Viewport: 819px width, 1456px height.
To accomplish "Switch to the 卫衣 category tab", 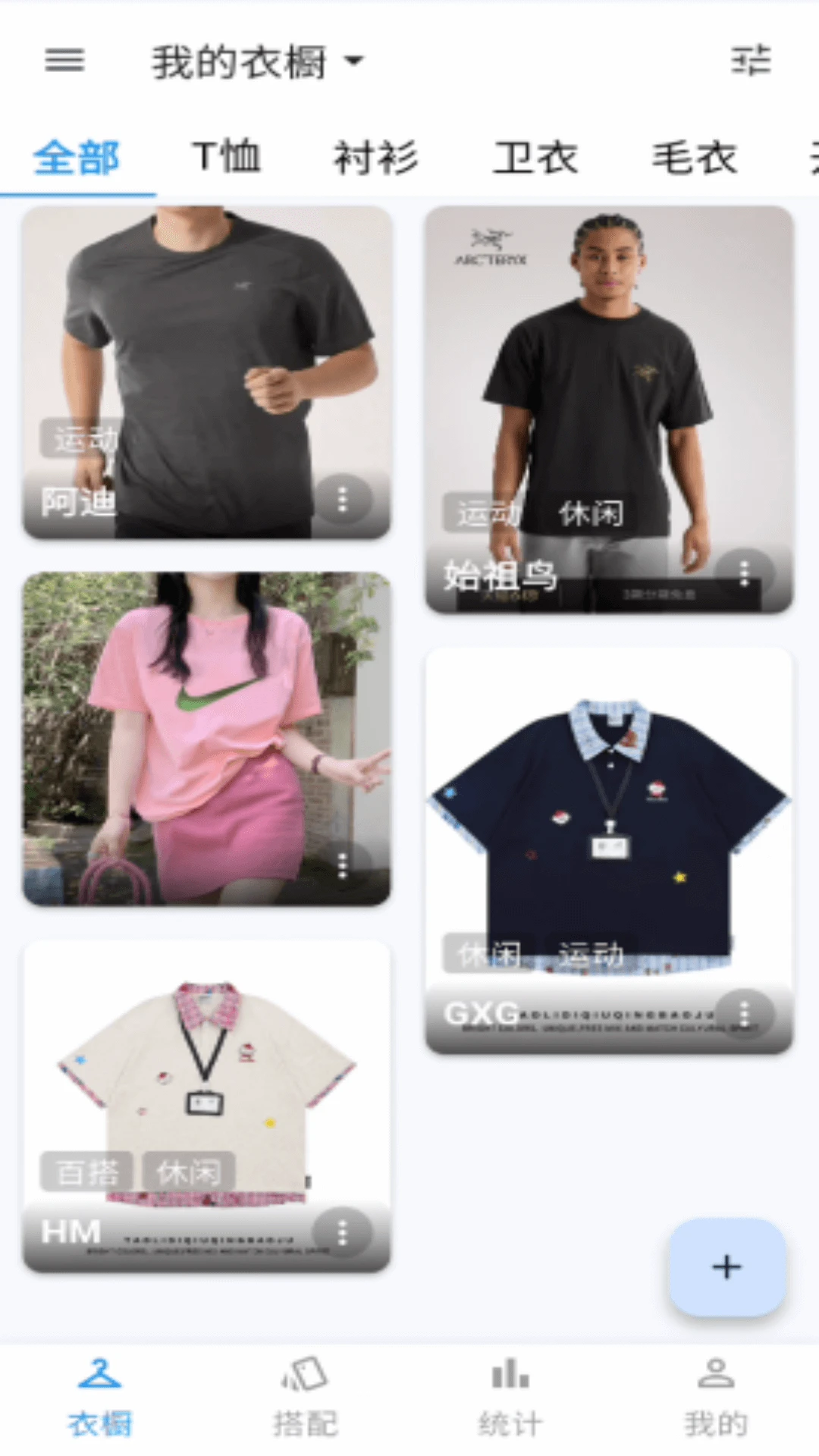I will click(534, 157).
